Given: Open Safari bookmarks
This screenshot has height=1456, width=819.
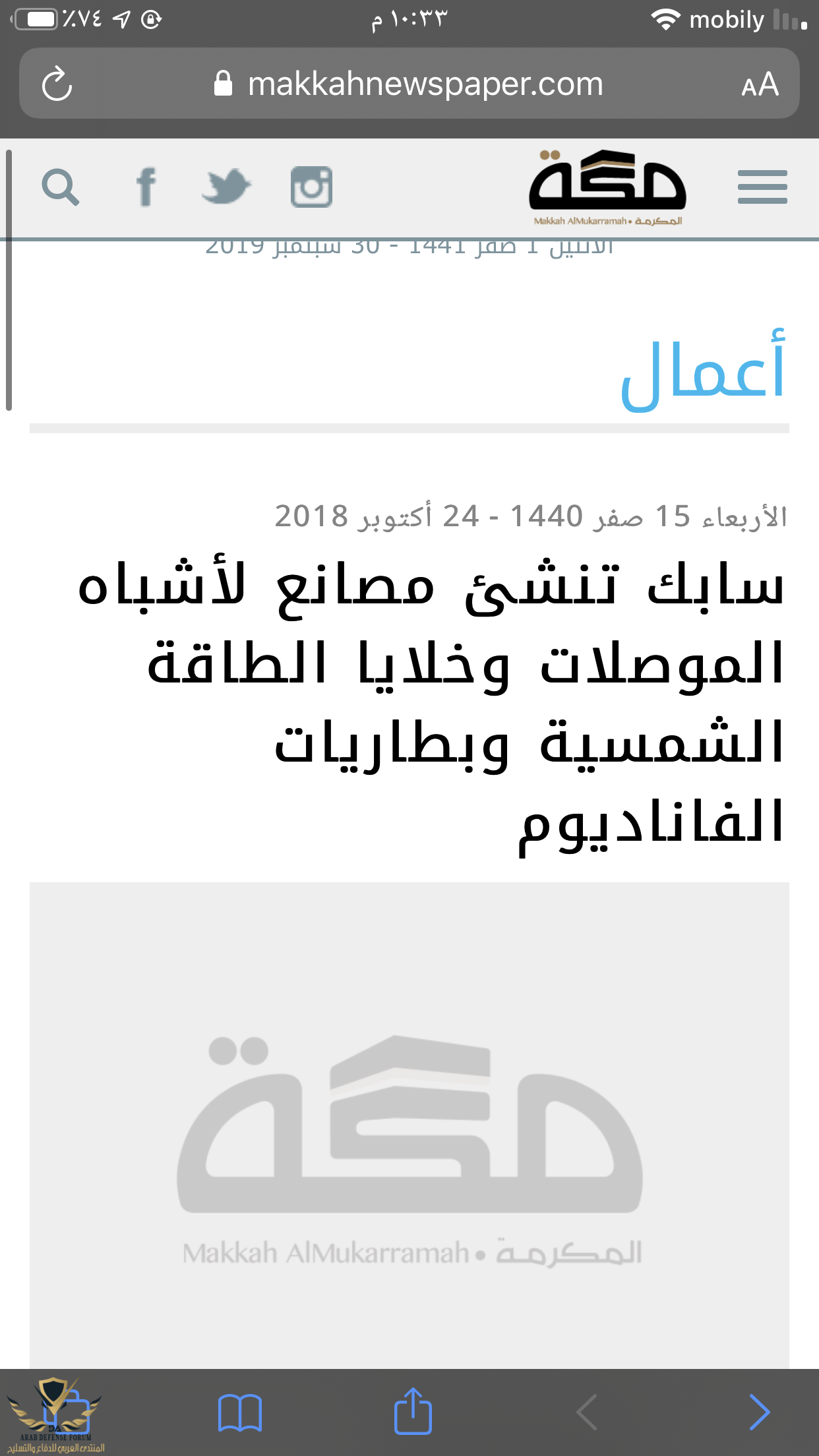Looking at the screenshot, I should (240, 1412).
